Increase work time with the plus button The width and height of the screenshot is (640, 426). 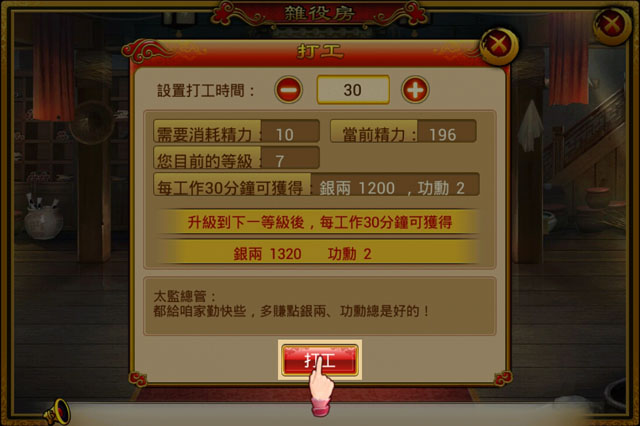pyautogui.click(x=415, y=90)
